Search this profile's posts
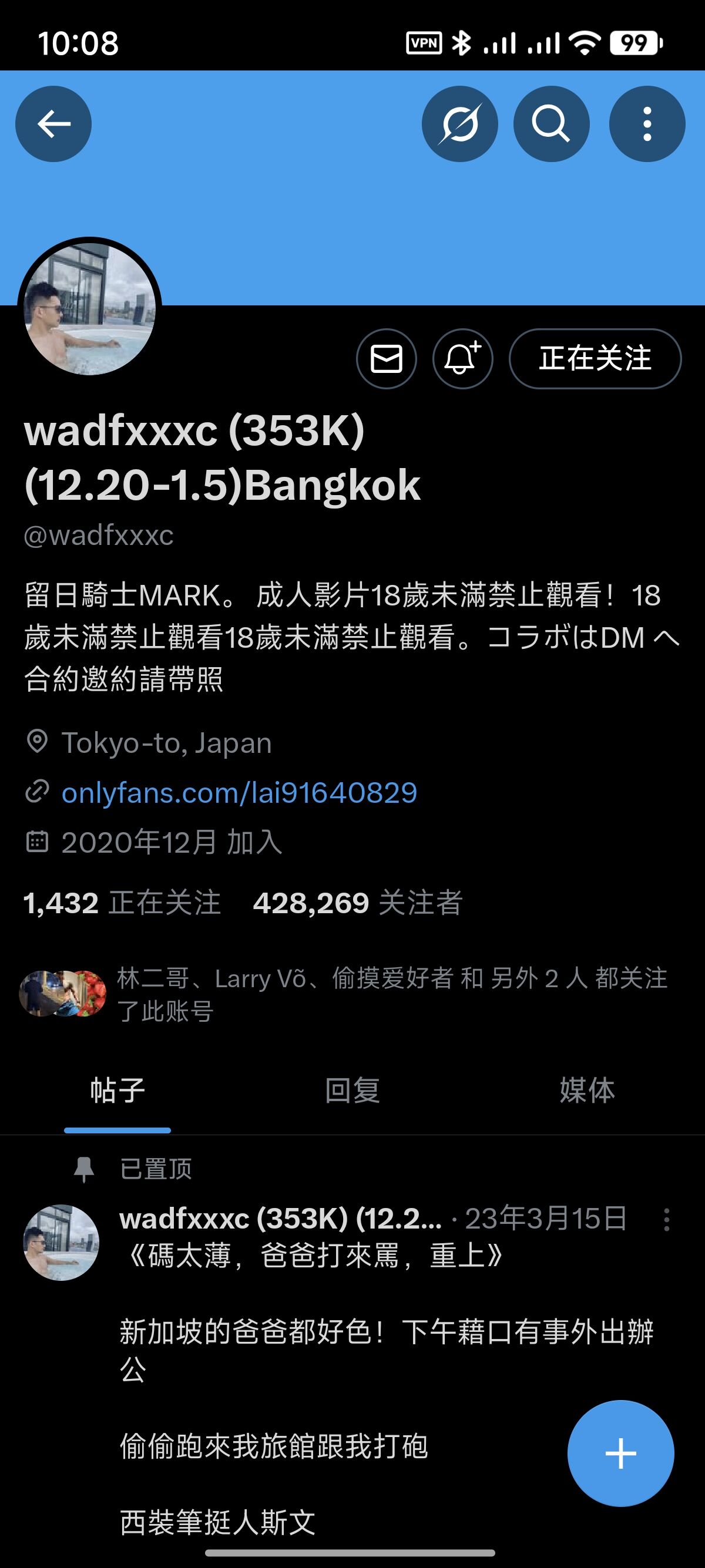This screenshot has height=1568, width=705. coord(551,123)
